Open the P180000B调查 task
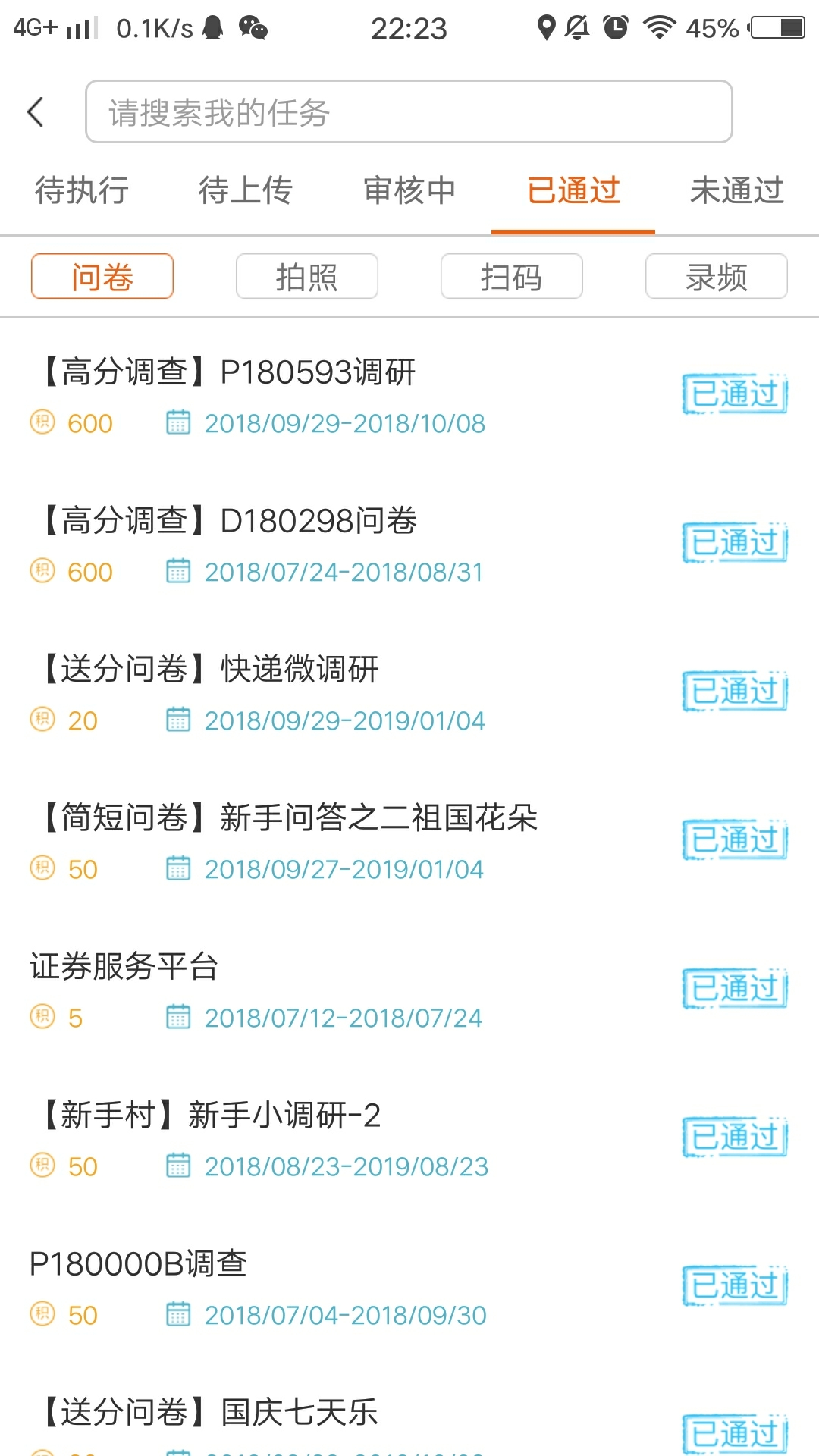The width and height of the screenshot is (819, 1456). point(409,1288)
